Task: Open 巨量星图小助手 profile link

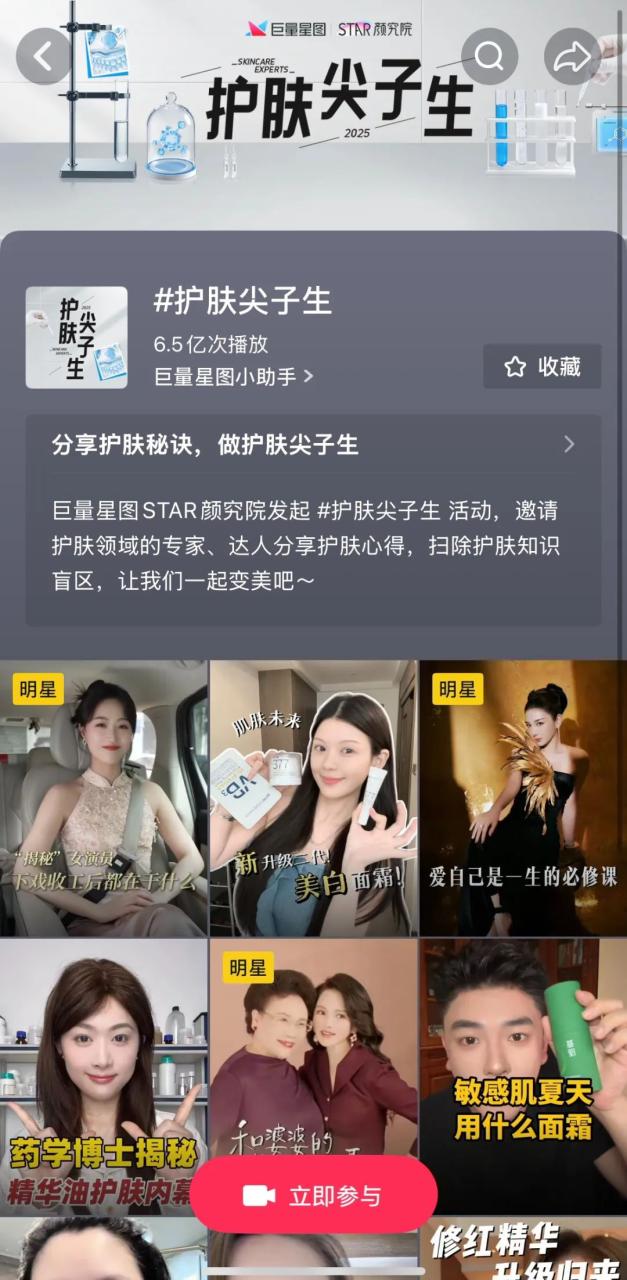Action: pos(234,377)
